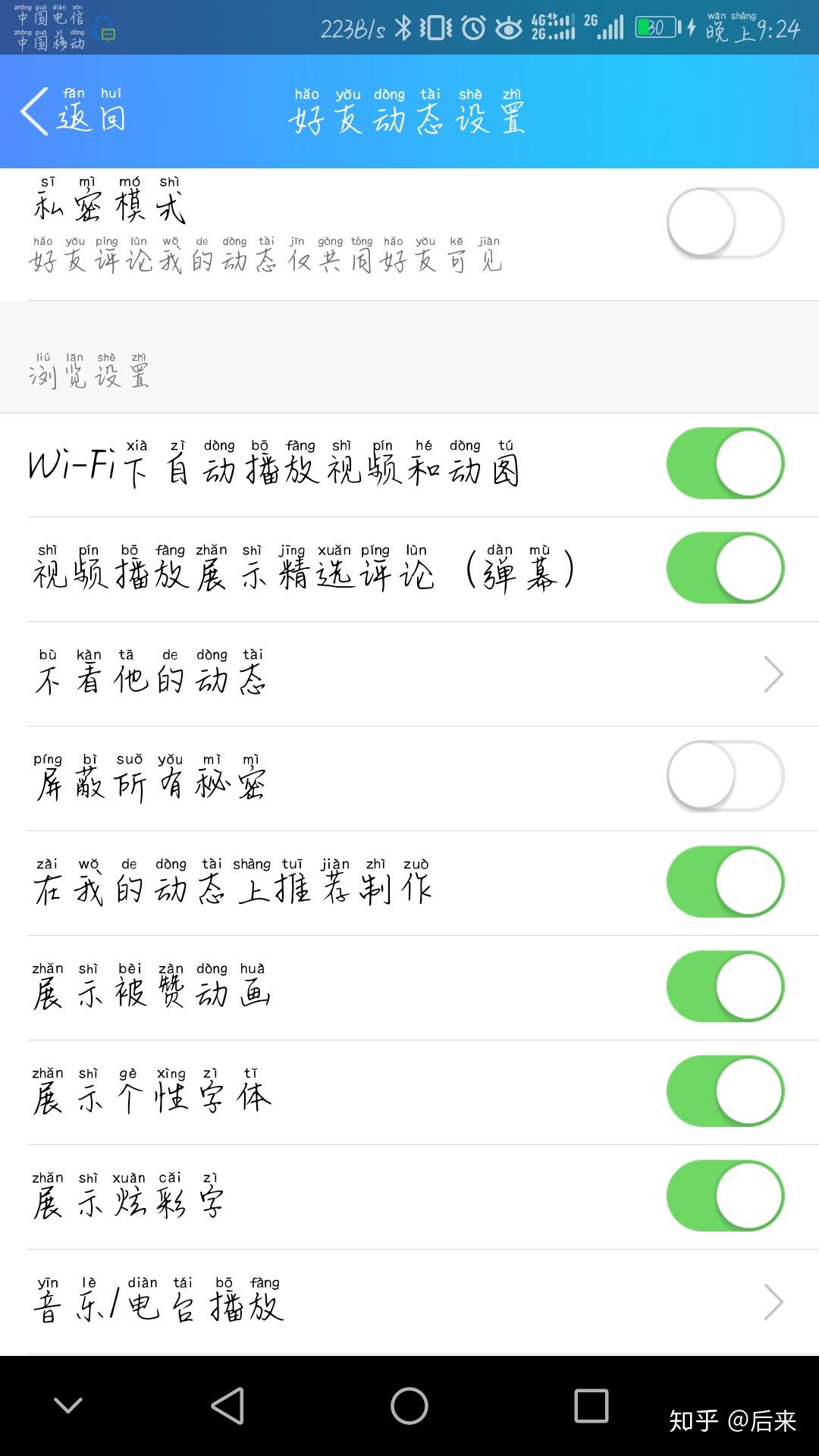Disable 展示被赞动画 switch
The image size is (819, 1456).
[725, 987]
